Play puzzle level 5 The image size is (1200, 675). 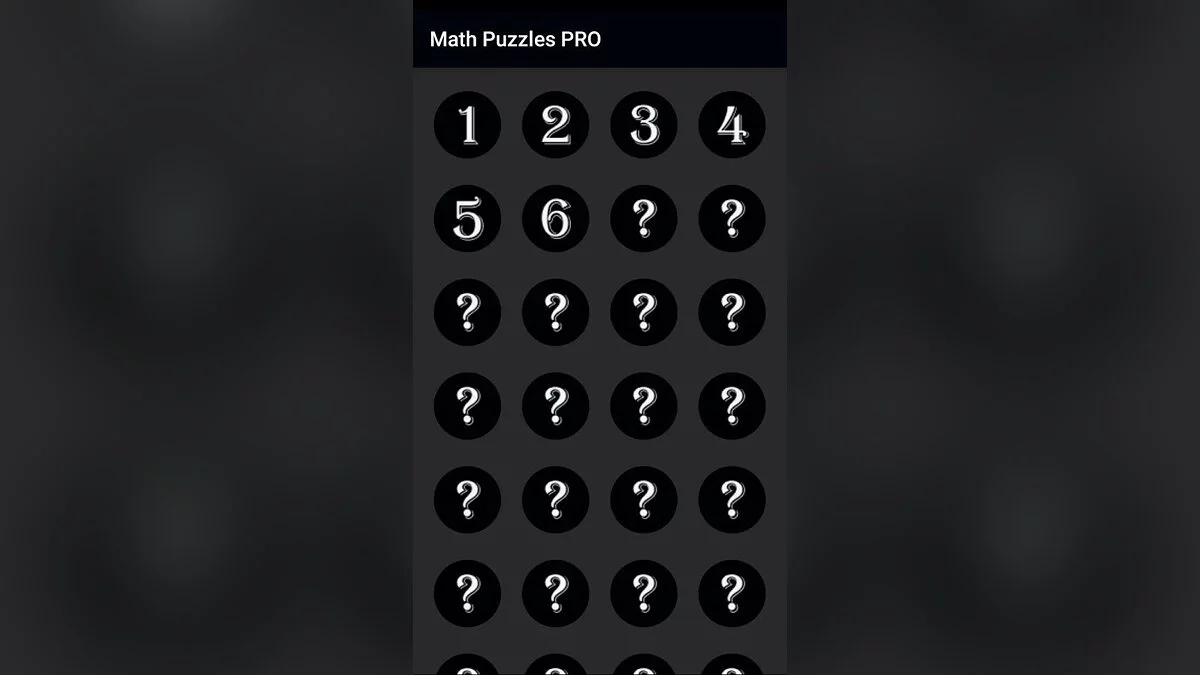coord(467,218)
